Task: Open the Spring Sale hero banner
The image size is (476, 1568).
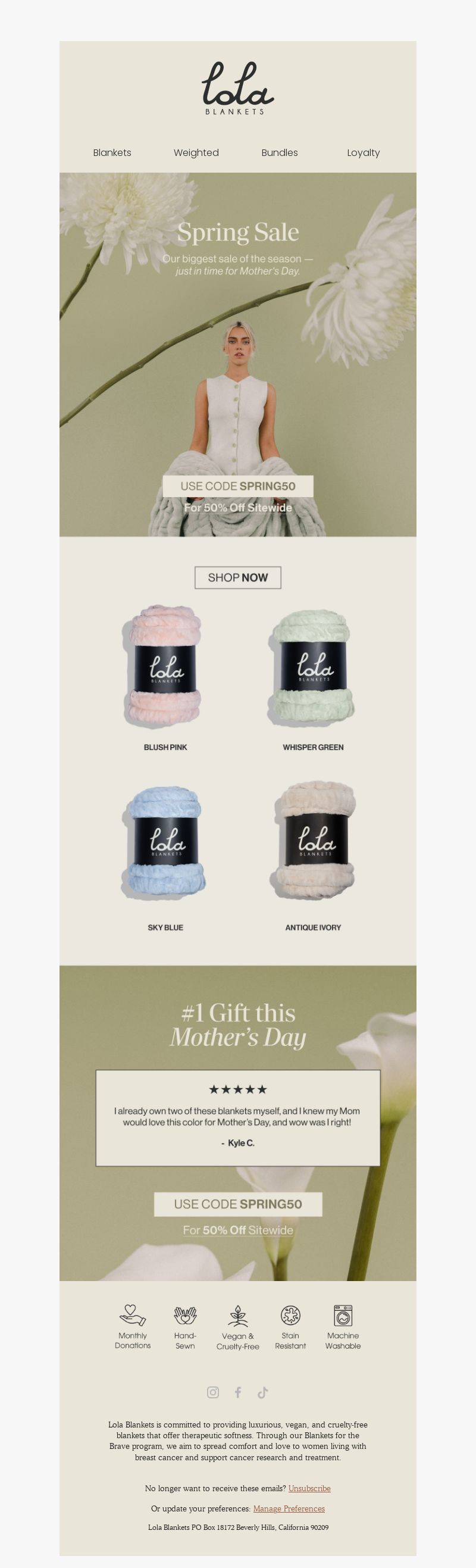Action: point(237,353)
